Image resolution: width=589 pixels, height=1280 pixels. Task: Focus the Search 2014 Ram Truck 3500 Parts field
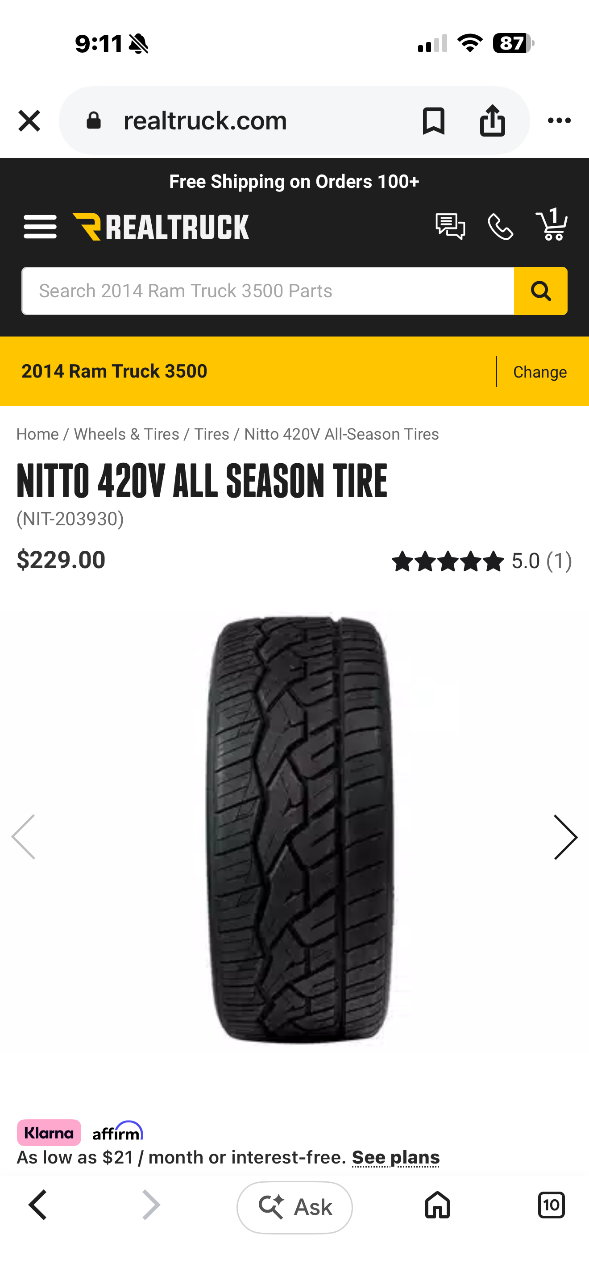pos(268,291)
